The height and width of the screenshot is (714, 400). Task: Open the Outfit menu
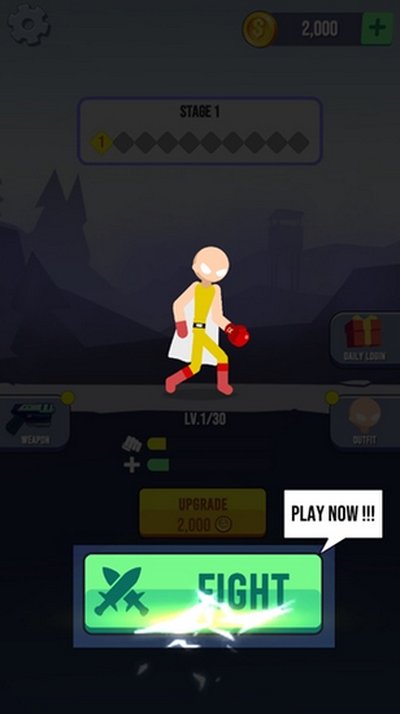tap(364, 421)
